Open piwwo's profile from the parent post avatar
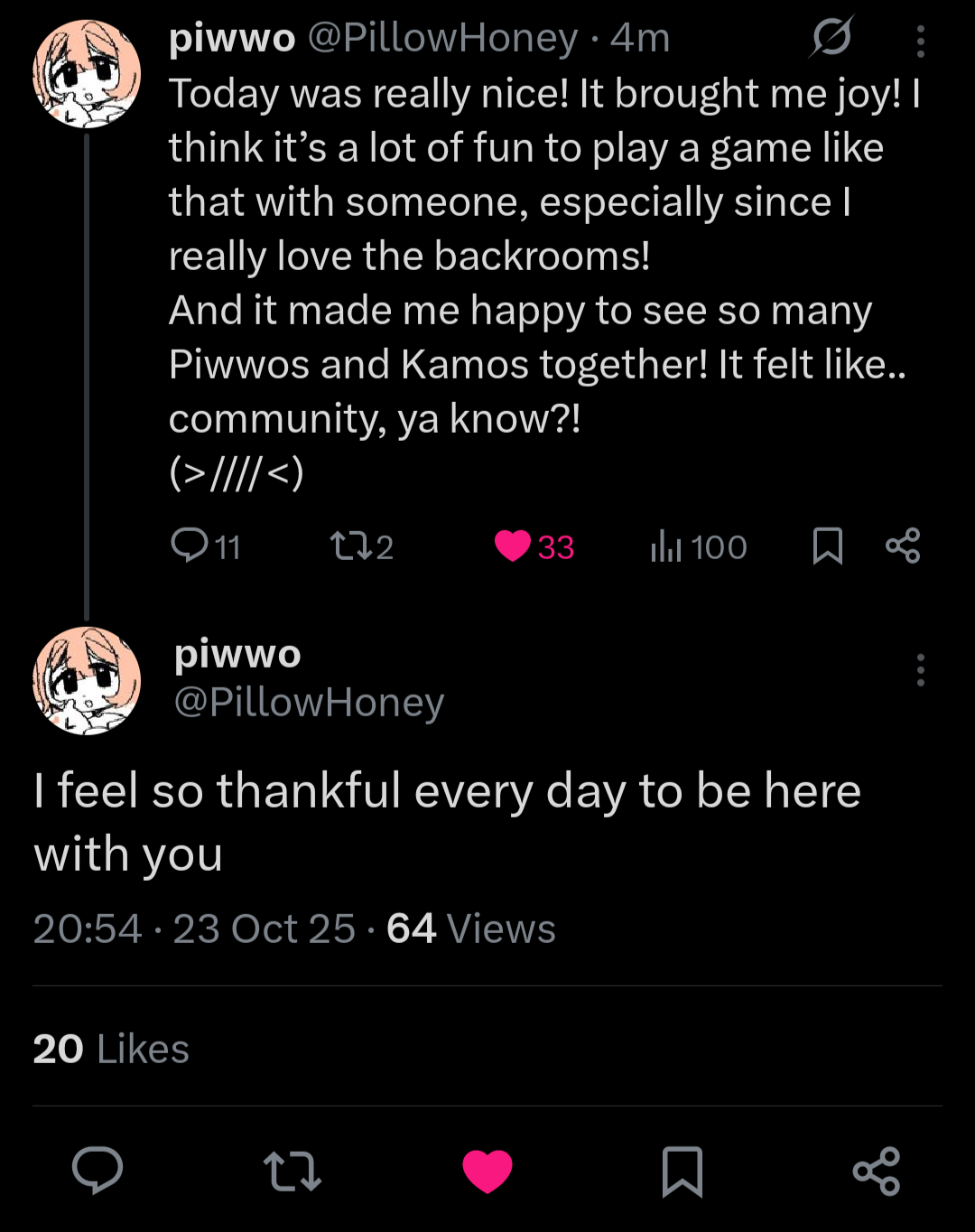The image size is (975, 1232). coord(87,74)
